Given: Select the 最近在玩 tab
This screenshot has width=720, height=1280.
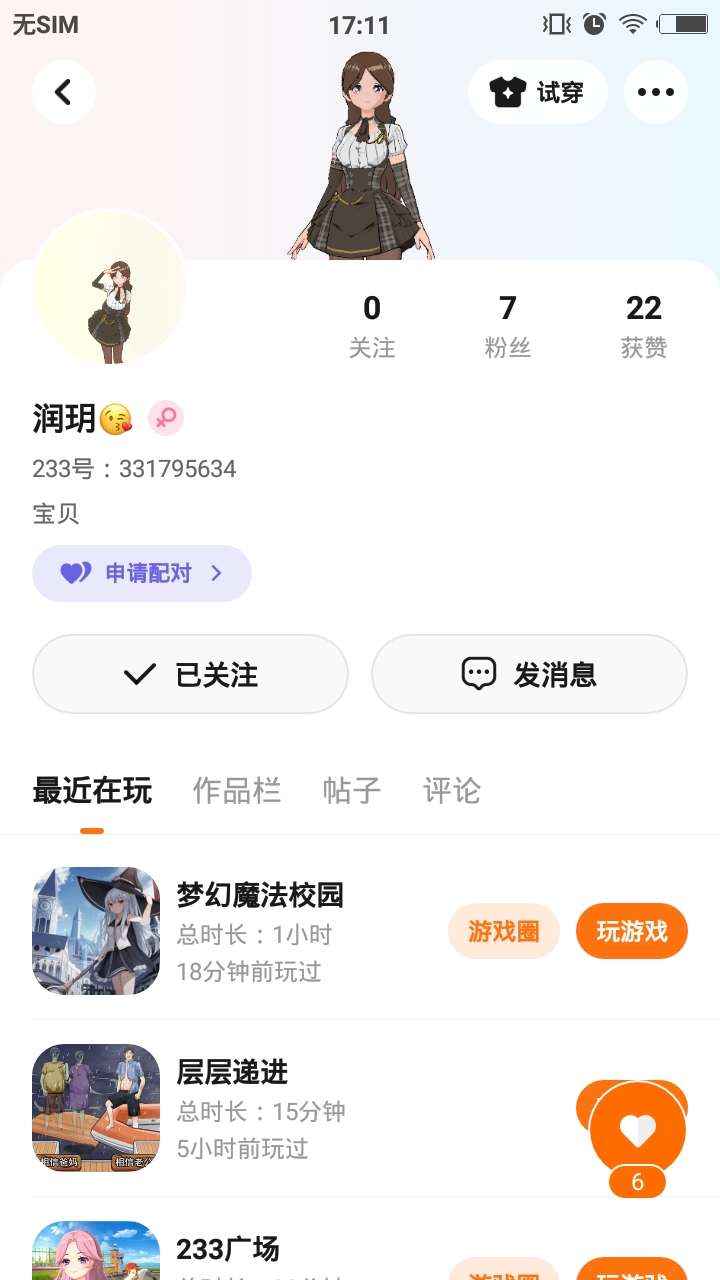Looking at the screenshot, I should (92, 790).
